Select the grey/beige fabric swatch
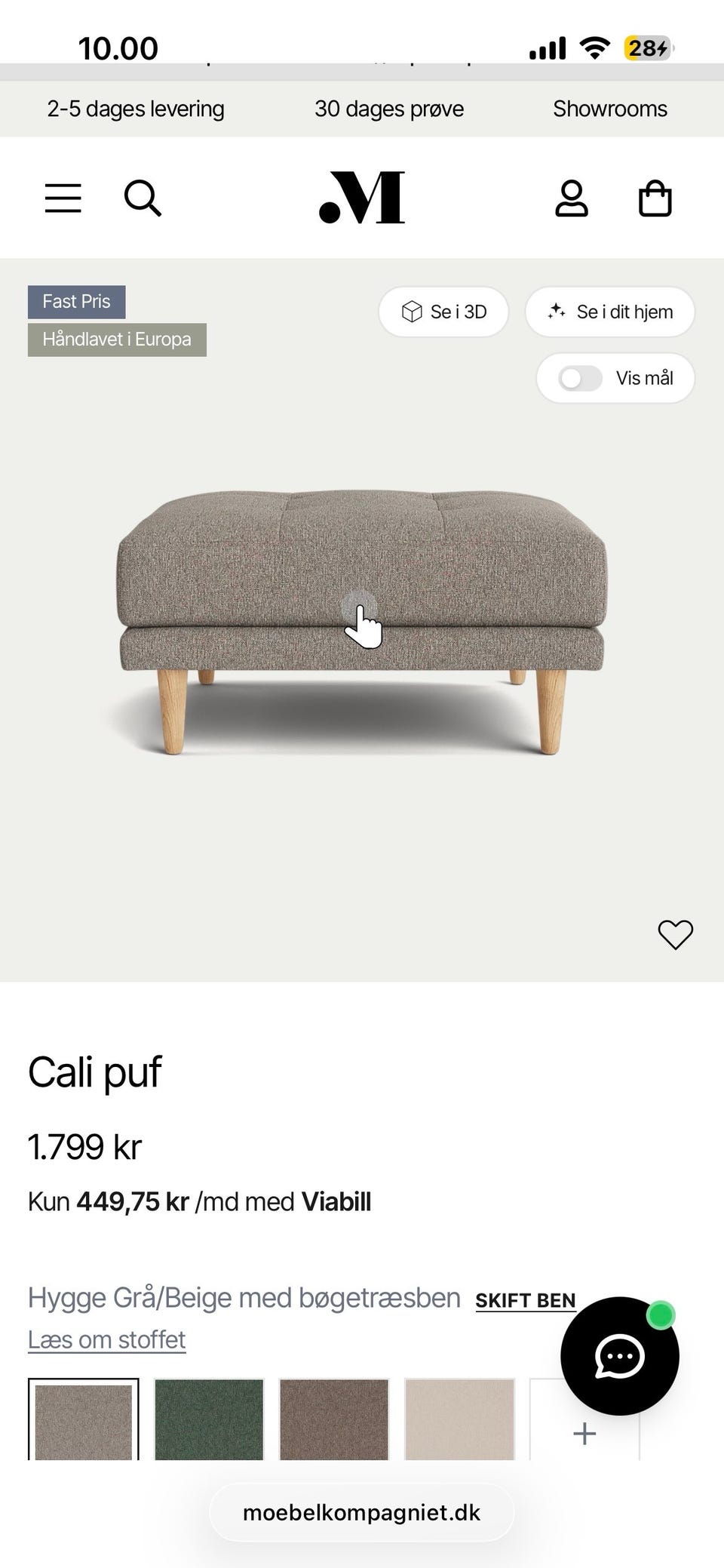724x1568 pixels. (x=84, y=1419)
